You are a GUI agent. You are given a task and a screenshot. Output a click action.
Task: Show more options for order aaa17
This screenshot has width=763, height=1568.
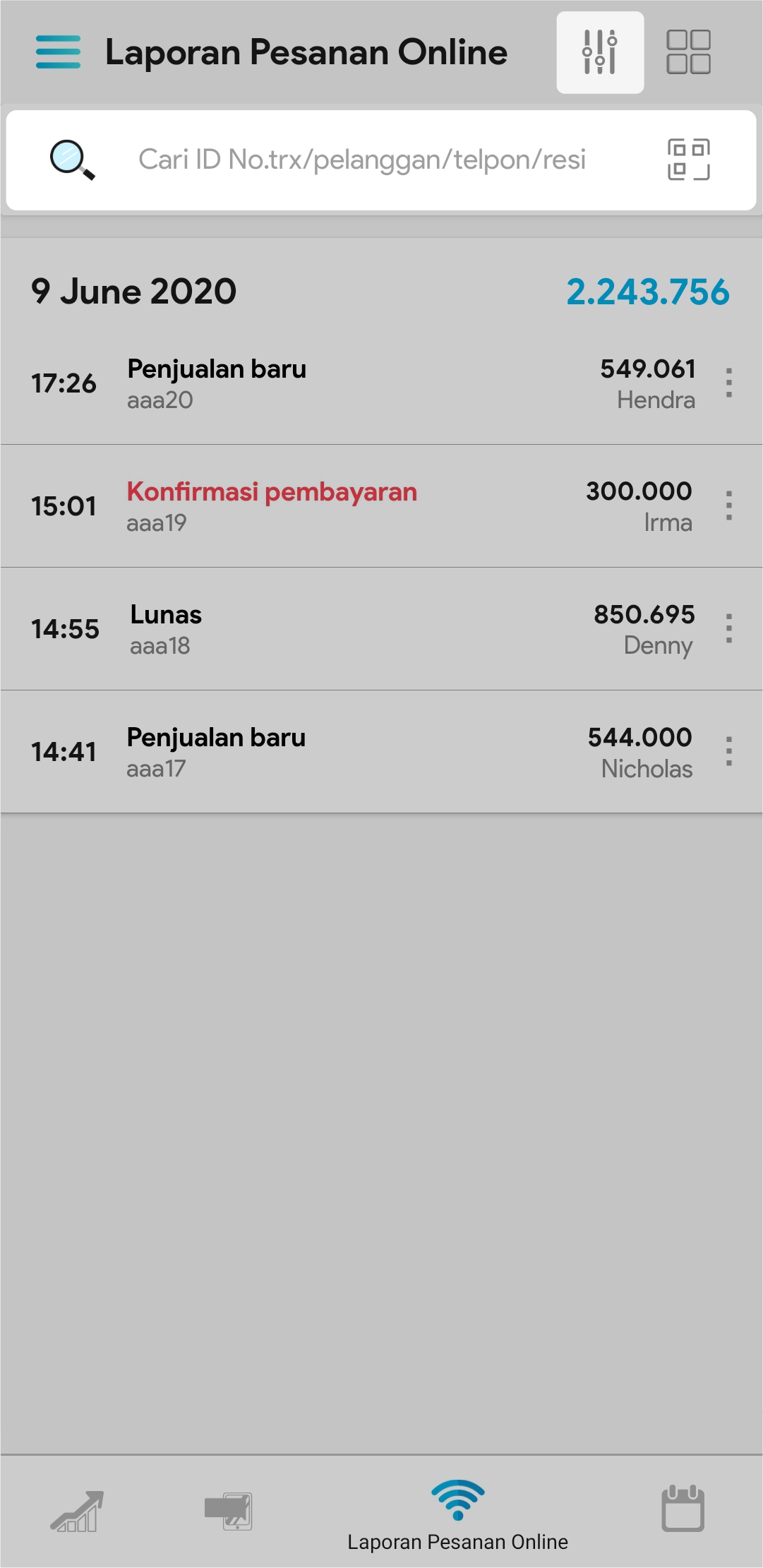[x=729, y=752]
